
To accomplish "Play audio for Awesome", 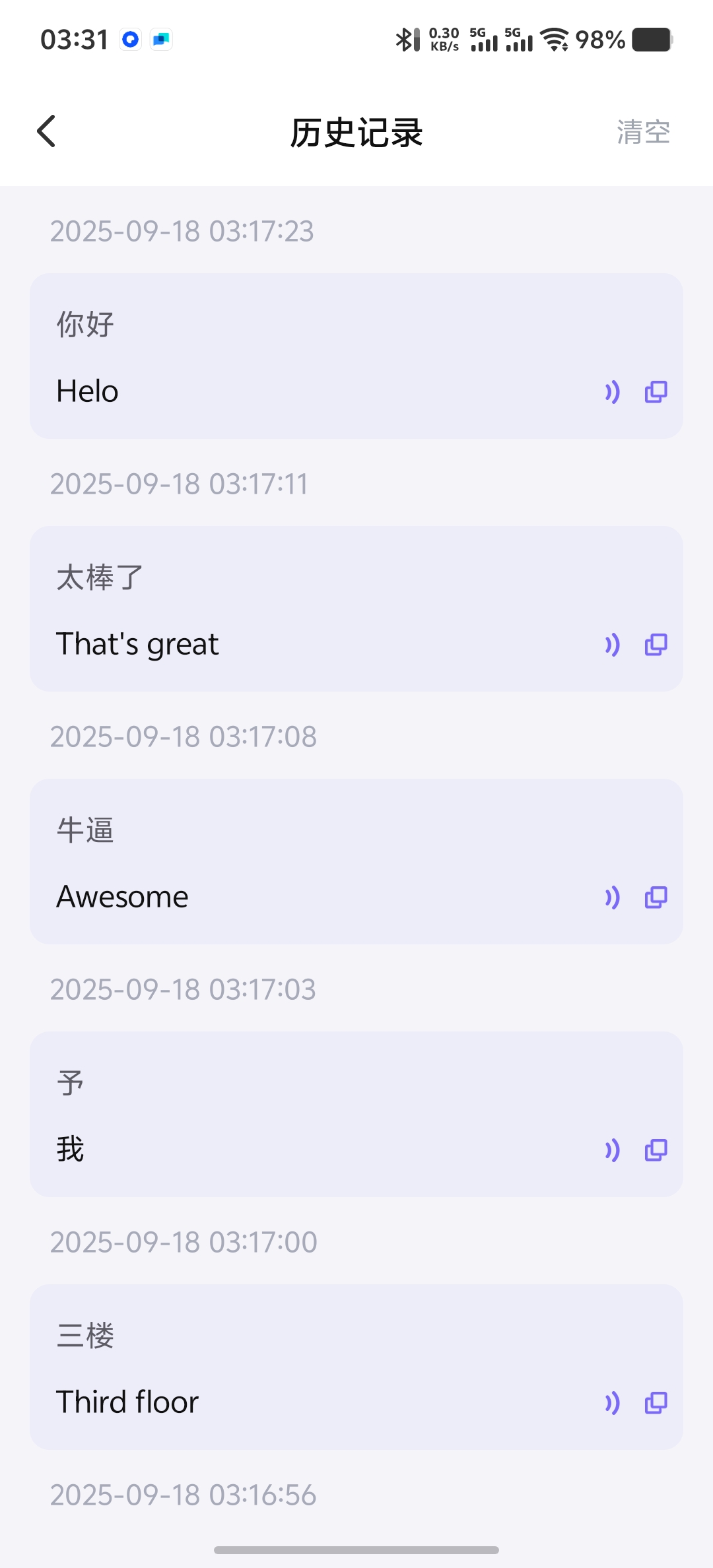I will (613, 898).
